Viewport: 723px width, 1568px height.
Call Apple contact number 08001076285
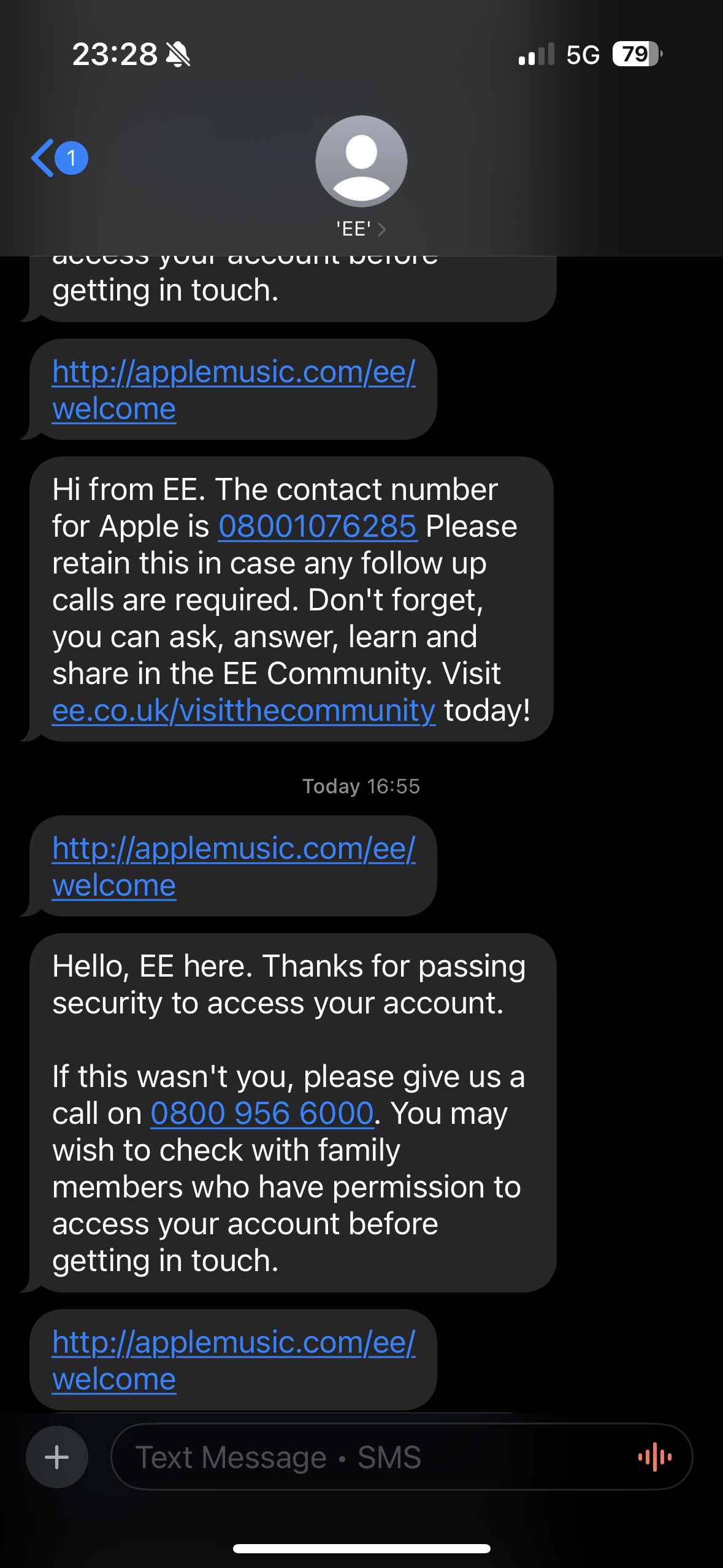coord(317,526)
